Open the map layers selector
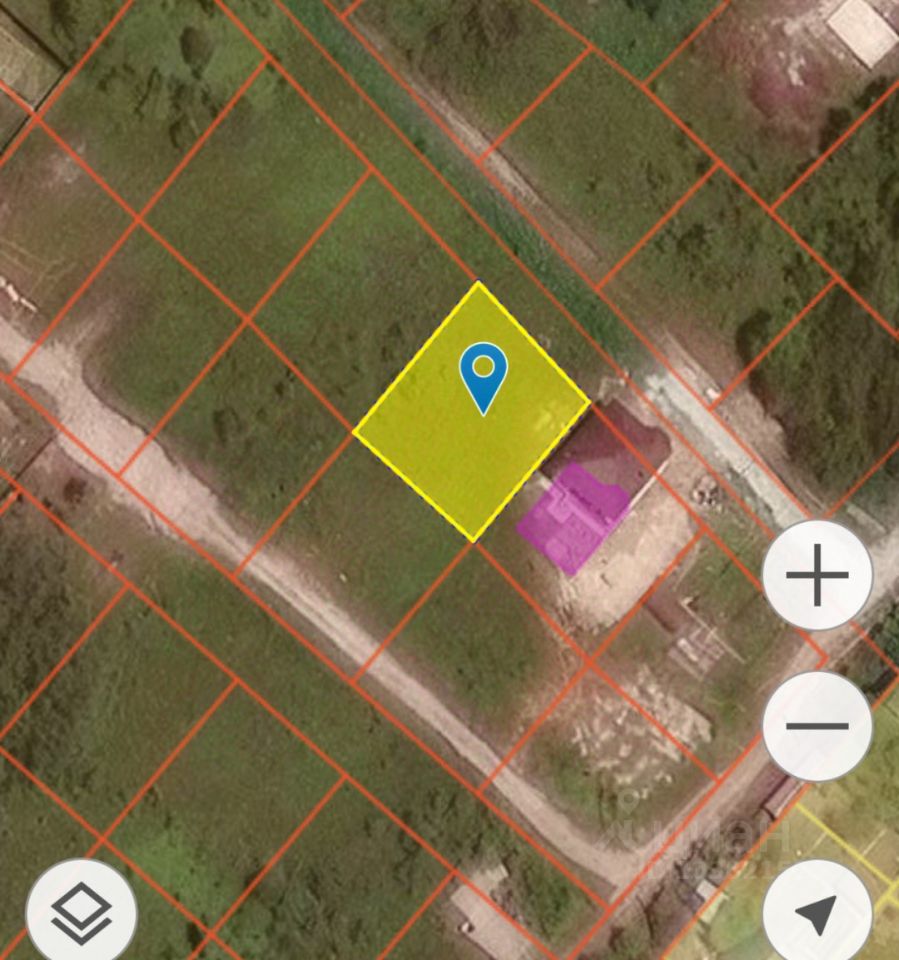Image resolution: width=899 pixels, height=960 pixels. (x=81, y=912)
